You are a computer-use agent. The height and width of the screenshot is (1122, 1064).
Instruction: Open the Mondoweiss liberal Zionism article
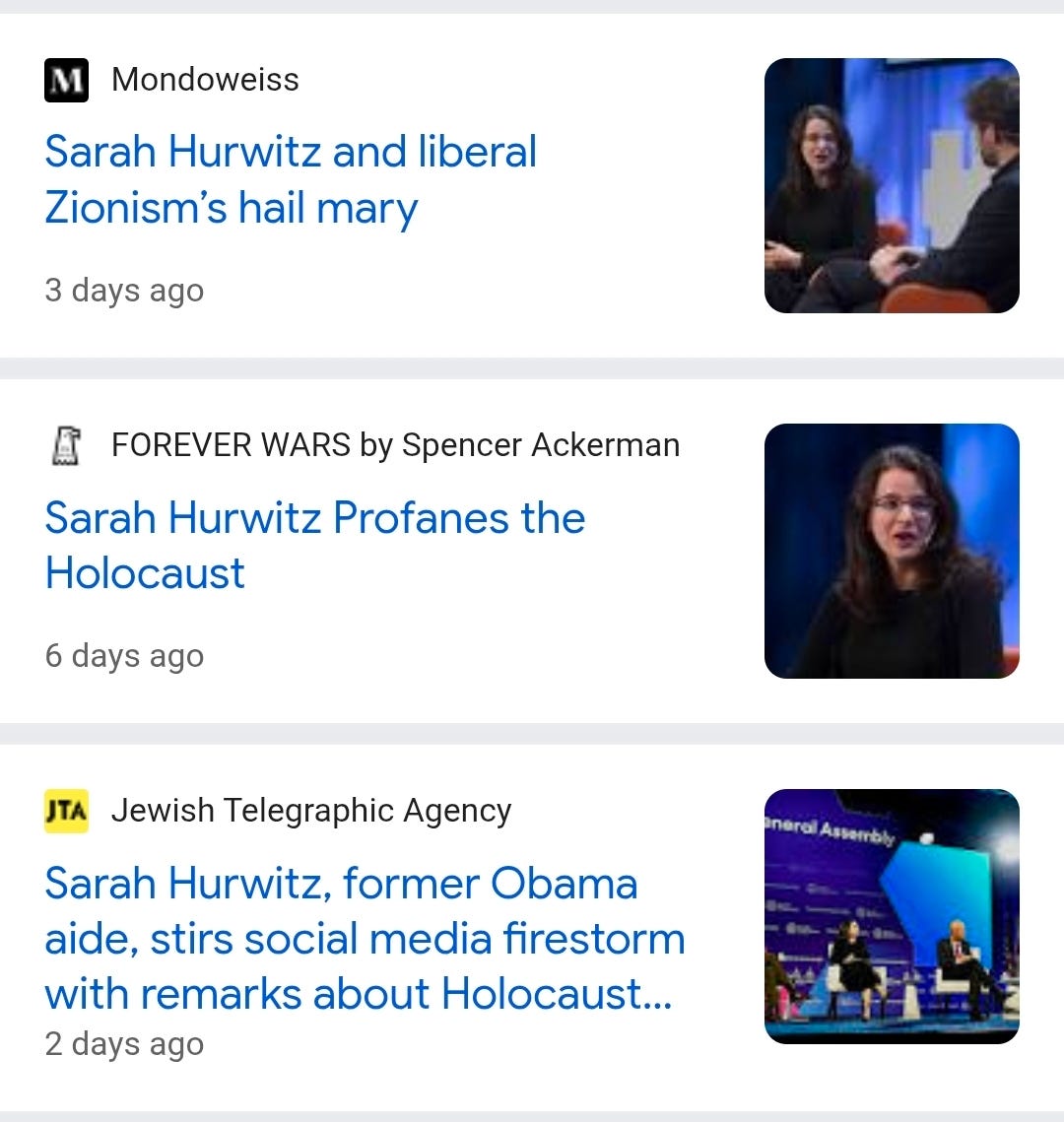pyautogui.click(x=291, y=179)
